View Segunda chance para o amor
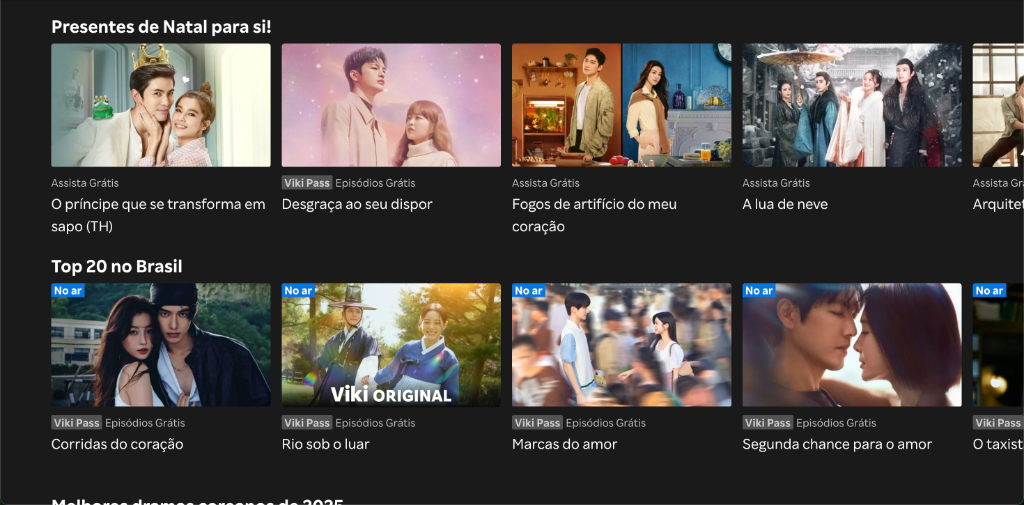The height and width of the screenshot is (505, 1024). click(x=851, y=345)
